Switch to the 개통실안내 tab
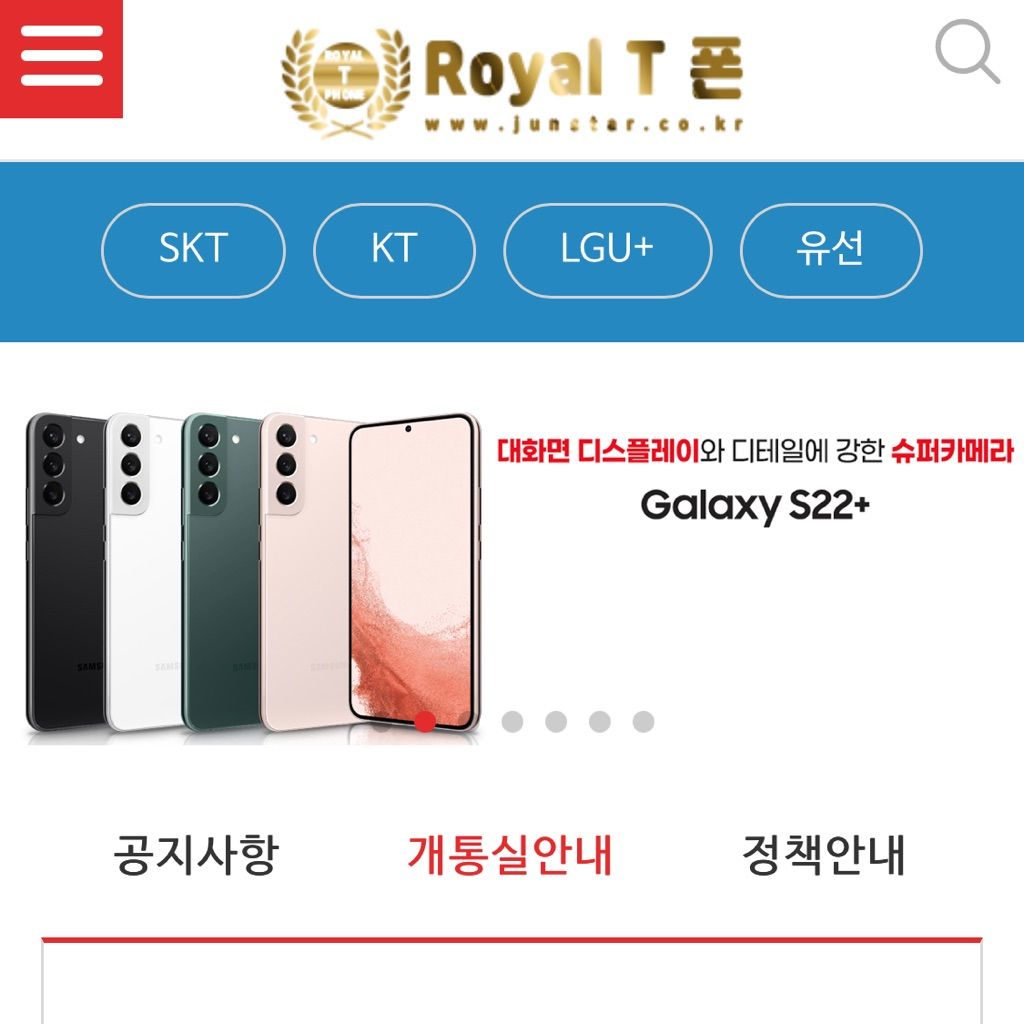The width and height of the screenshot is (1024, 1024). pyautogui.click(x=510, y=855)
